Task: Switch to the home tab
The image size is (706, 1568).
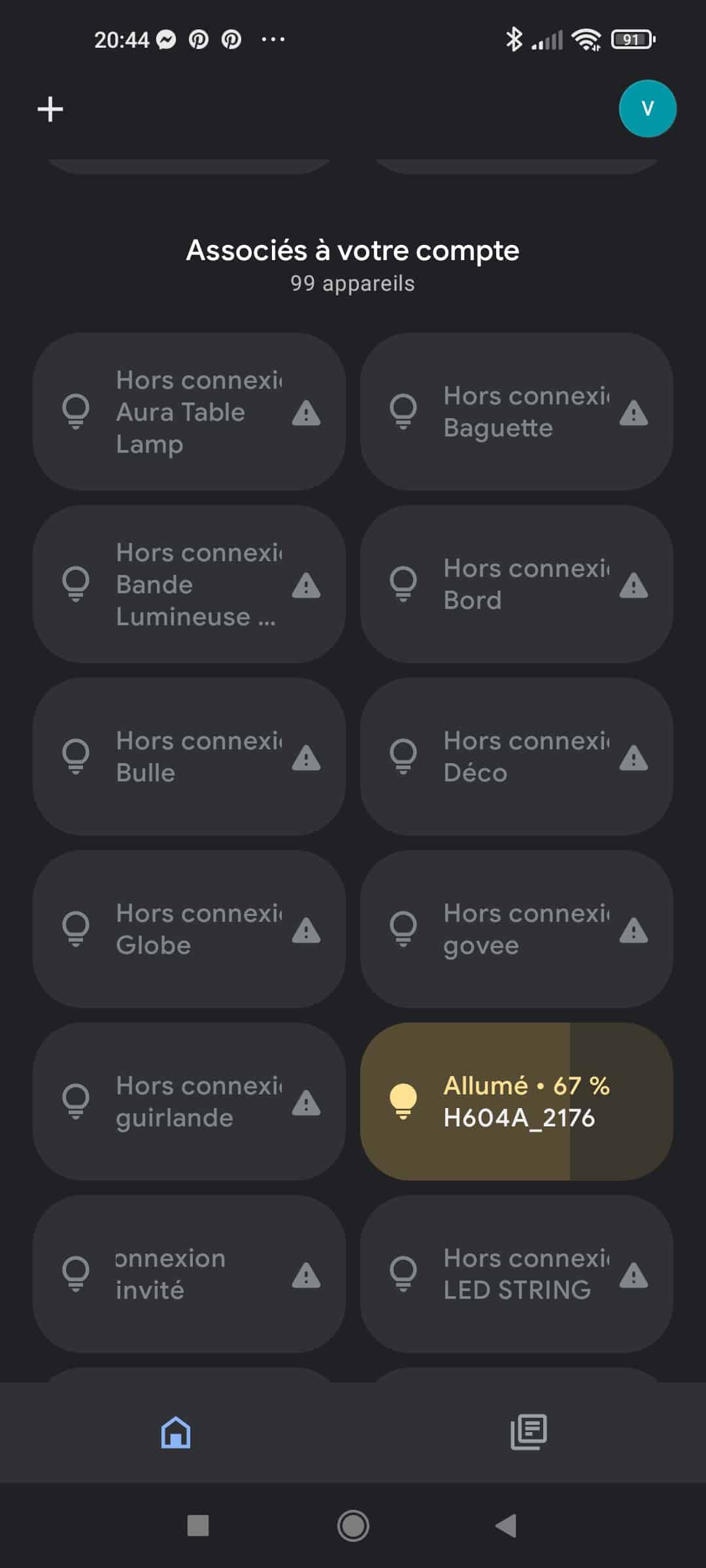Action: 176,1432
